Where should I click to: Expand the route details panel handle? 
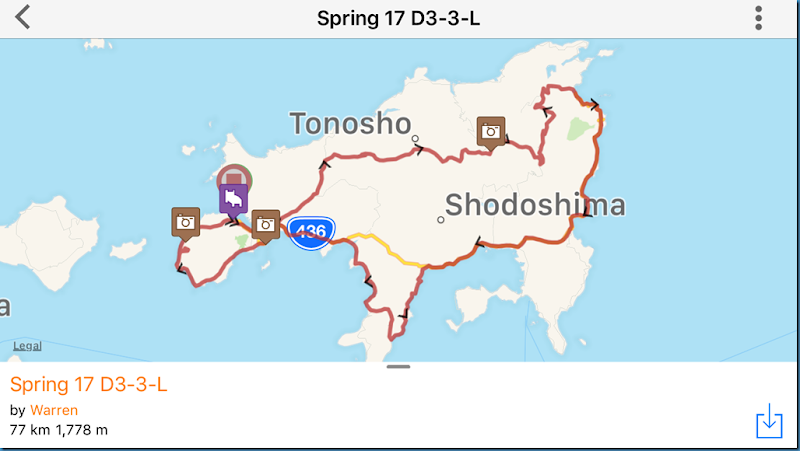click(x=398, y=367)
